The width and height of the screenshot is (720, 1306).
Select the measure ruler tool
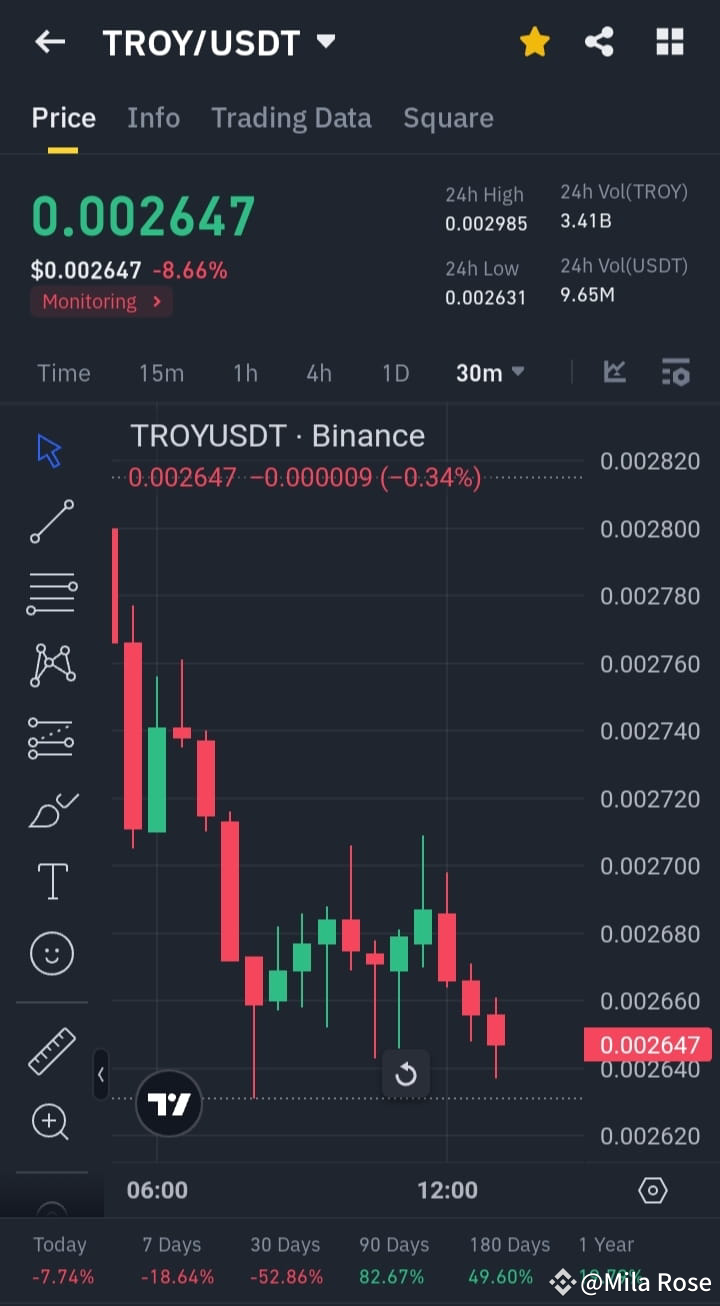(x=50, y=1050)
